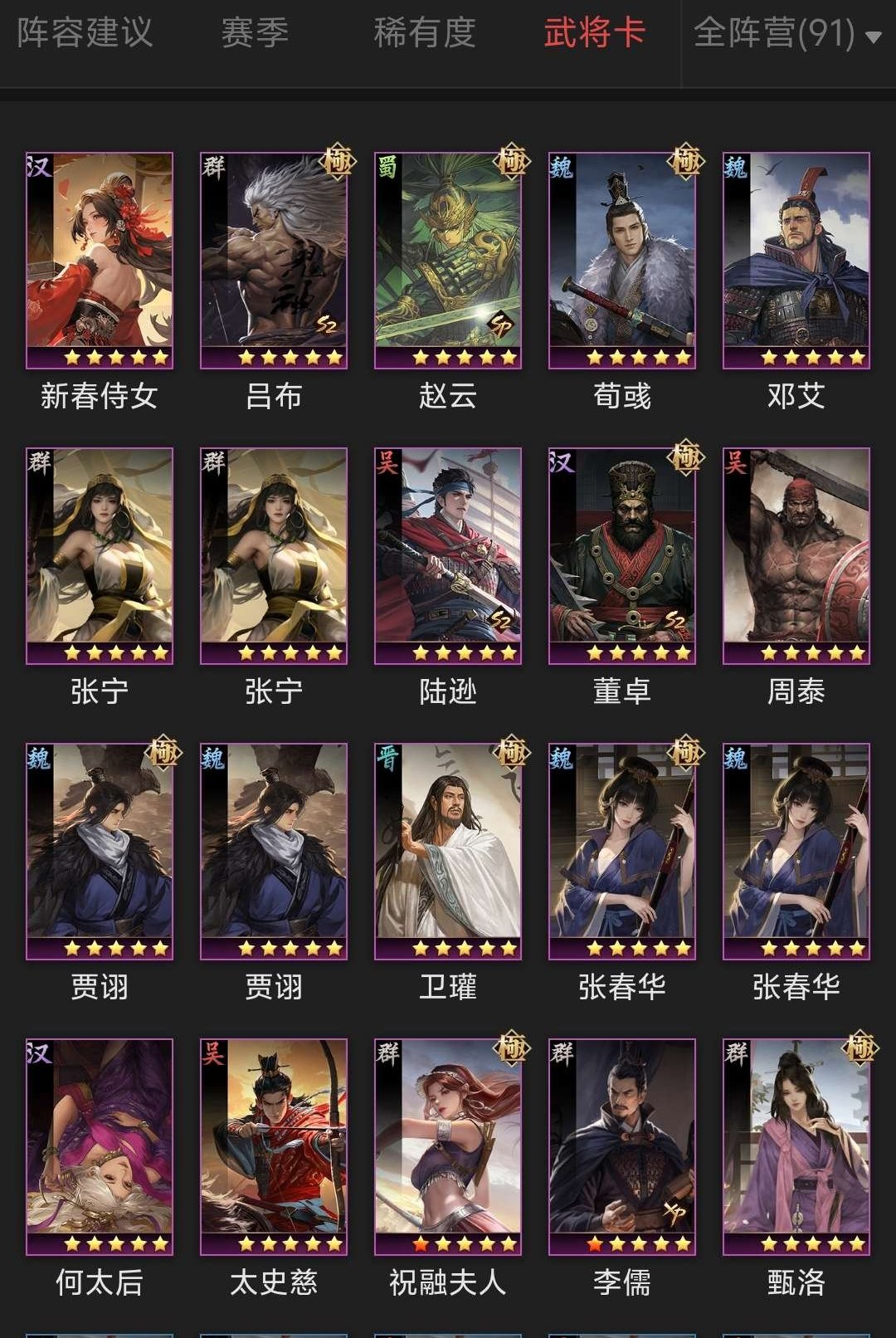This screenshot has width=896, height=1338.
Task: View the 何太后 hero card
Action: (x=100, y=1146)
